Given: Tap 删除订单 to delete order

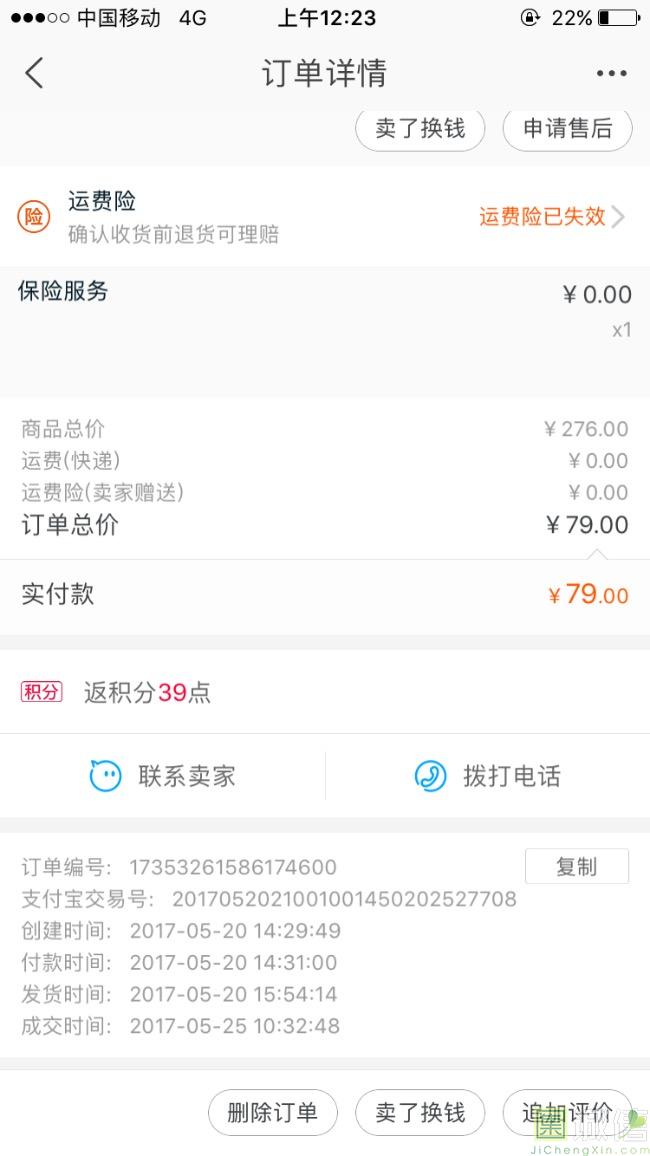Looking at the screenshot, I should [x=273, y=1113].
